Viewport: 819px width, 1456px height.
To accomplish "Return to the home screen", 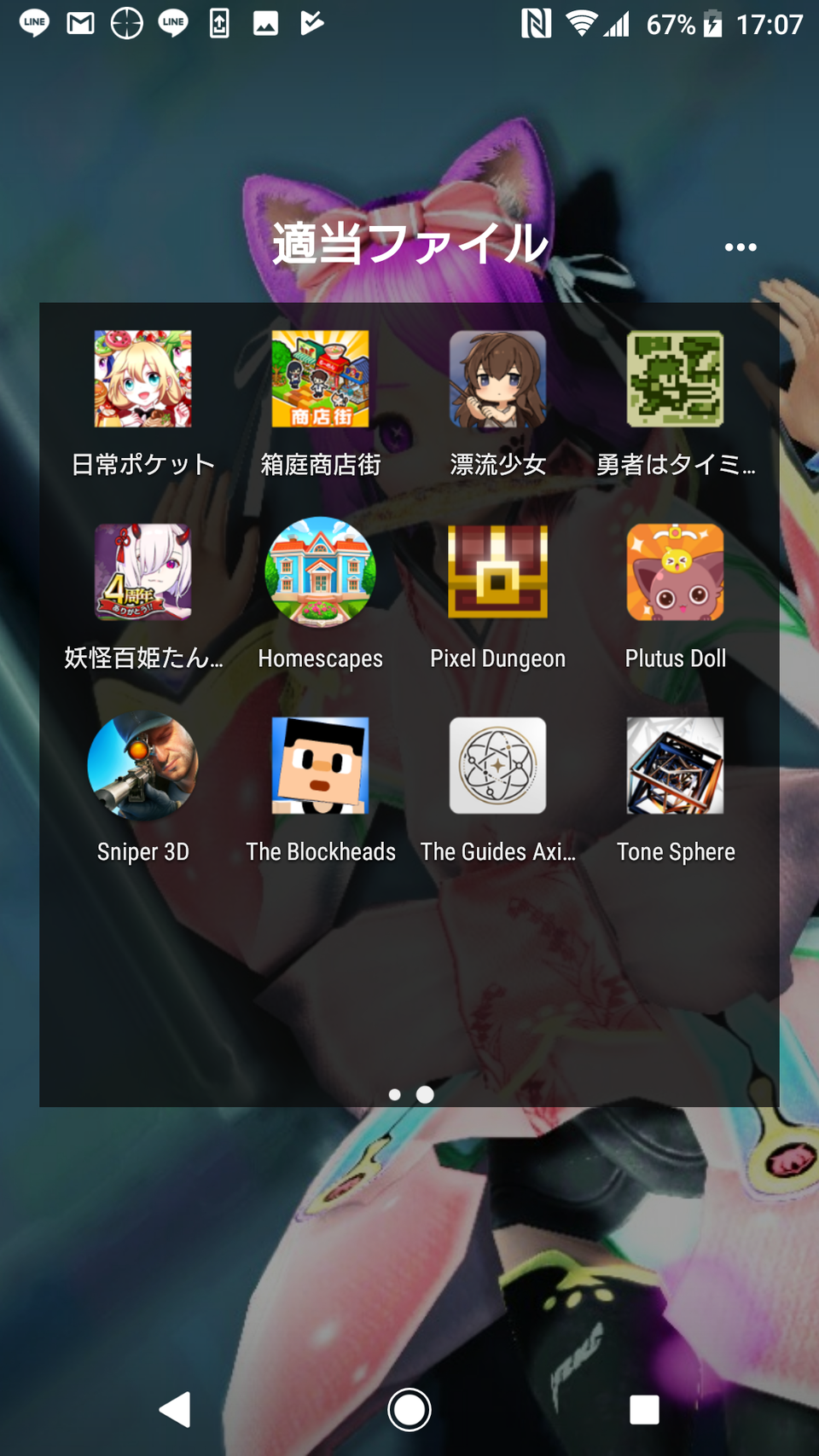I will (x=409, y=1409).
